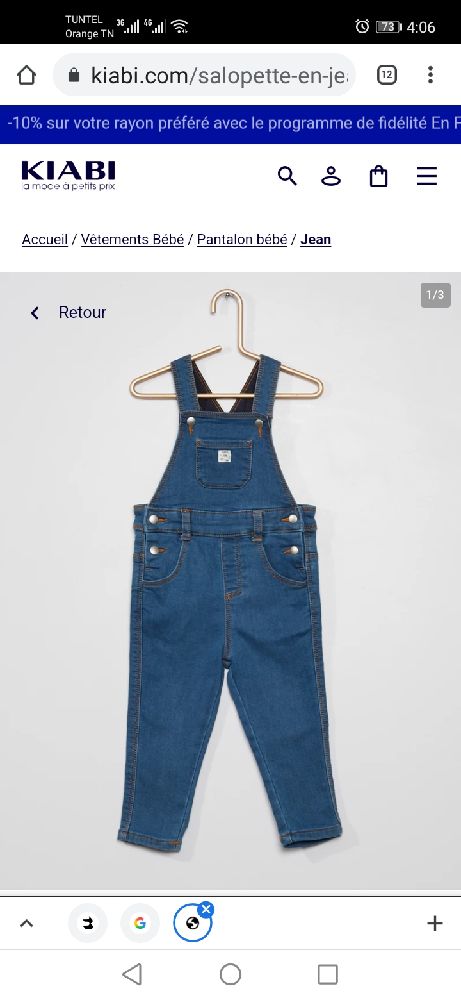Image resolution: width=461 pixels, height=1000 pixels.
Task: Tap the system back button
Action: [132, 974]
